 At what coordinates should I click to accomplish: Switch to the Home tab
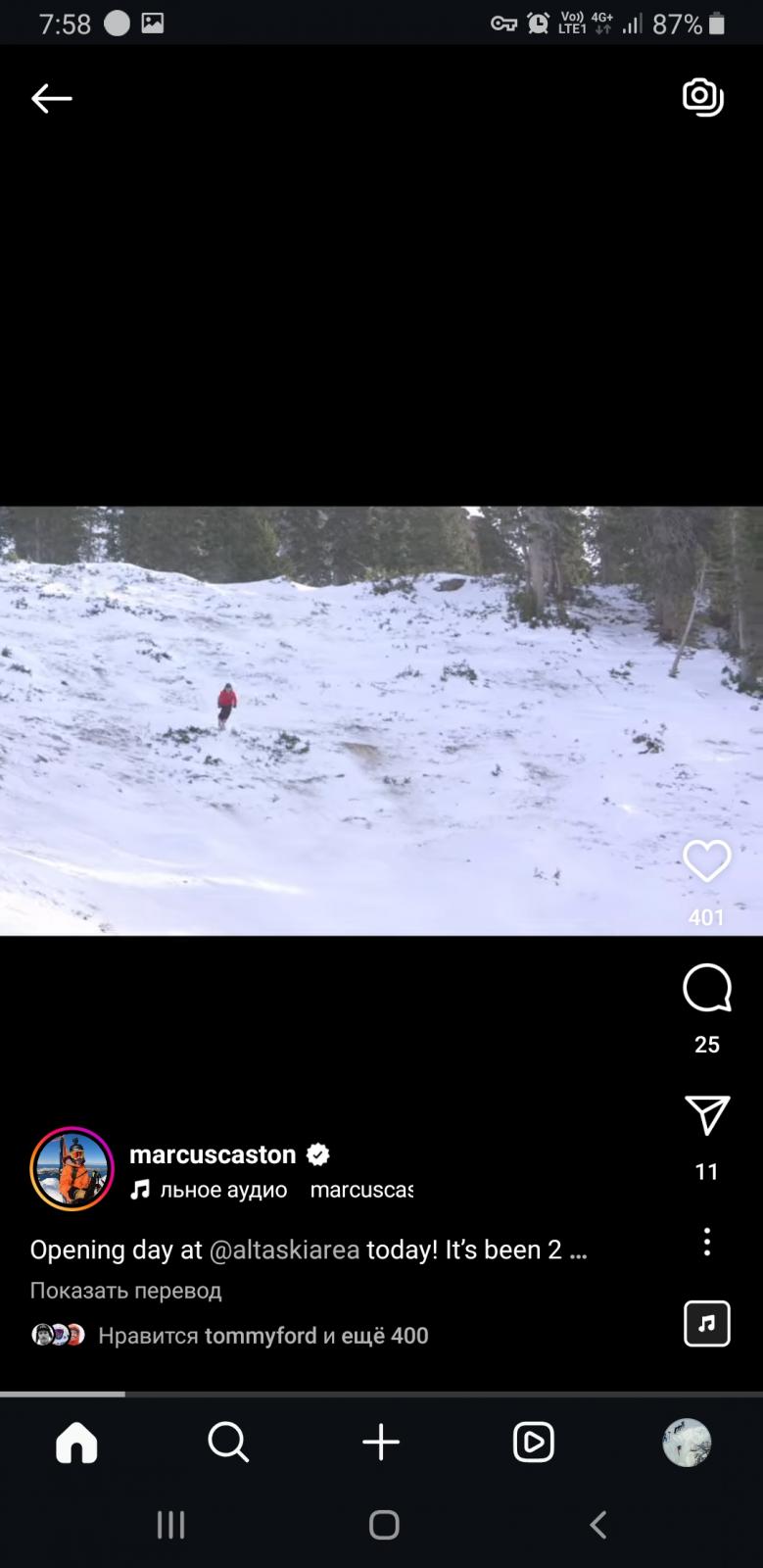[76, 1443]
